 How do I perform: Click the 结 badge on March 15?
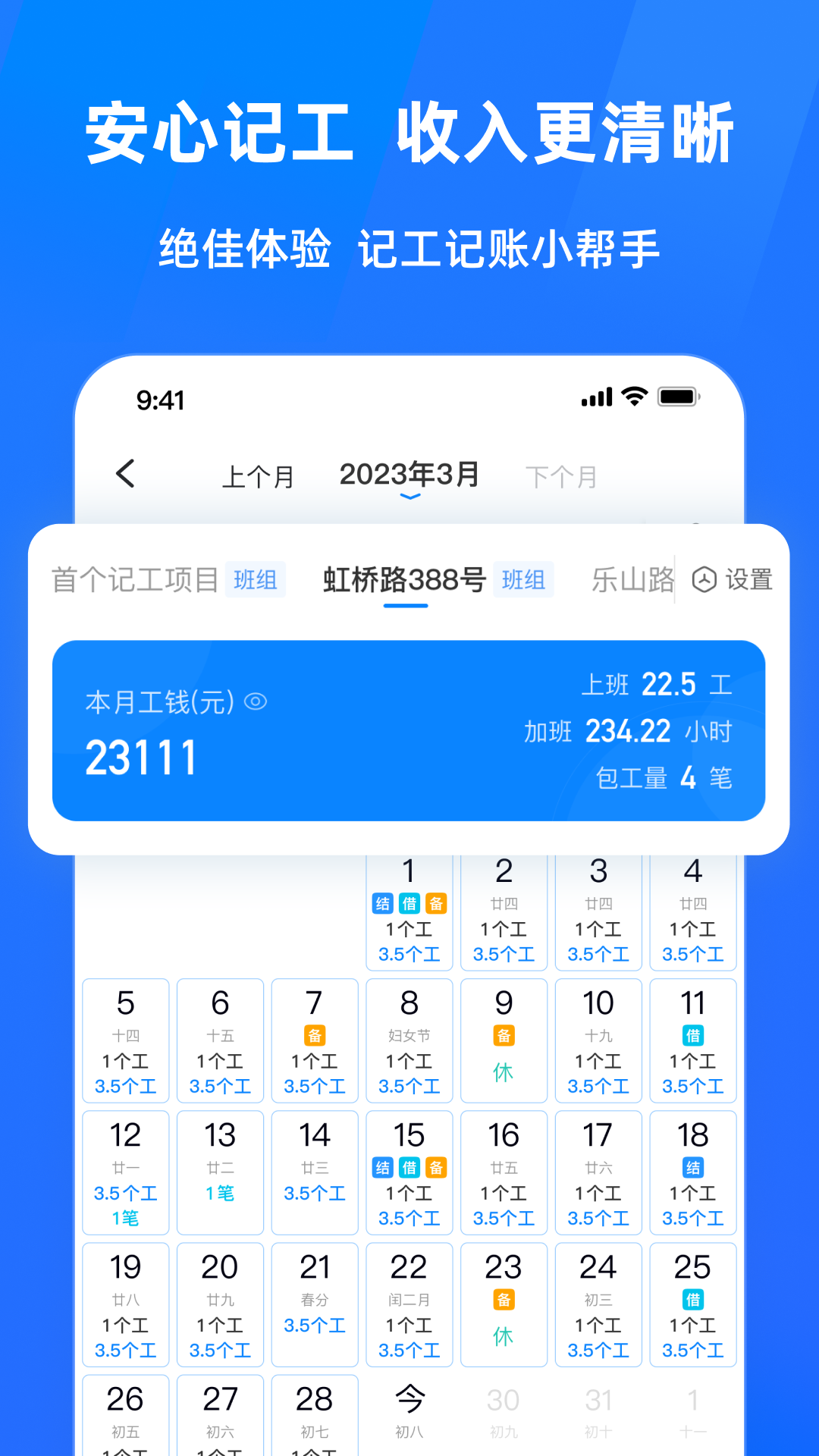click(x=383, y=1167)
